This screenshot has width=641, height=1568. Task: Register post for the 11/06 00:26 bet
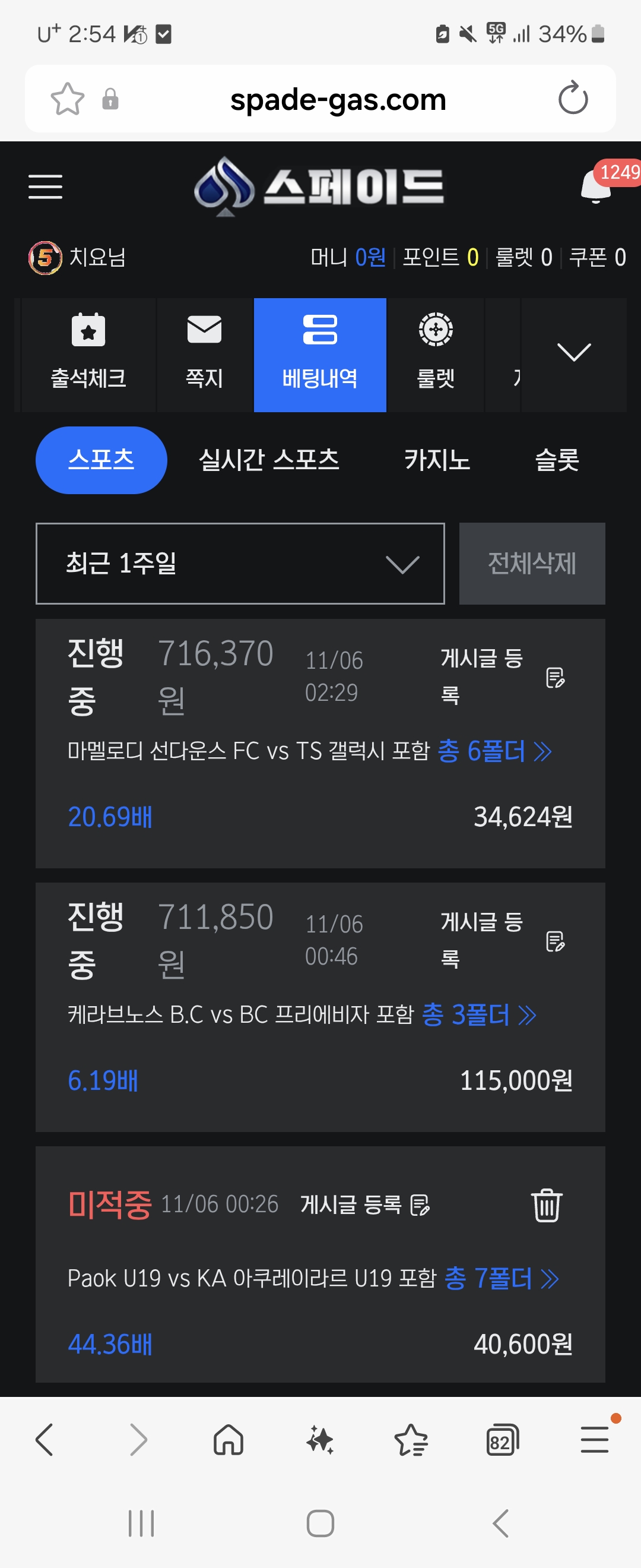[x=365, y=1205]
